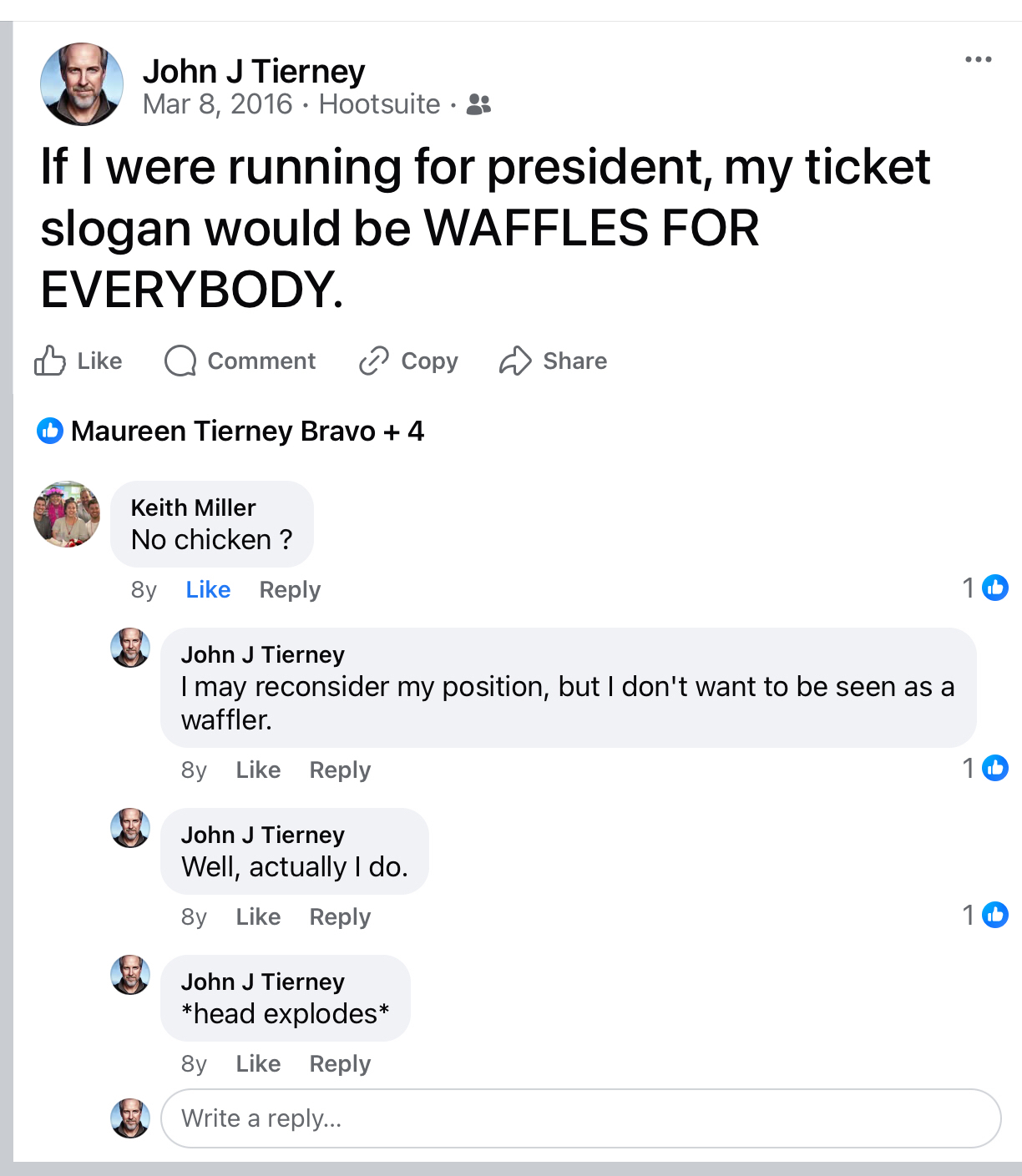Open Keith Miller's profile picture
Viewport: 1022px width, 1176px height.
[x=67, y=514]
